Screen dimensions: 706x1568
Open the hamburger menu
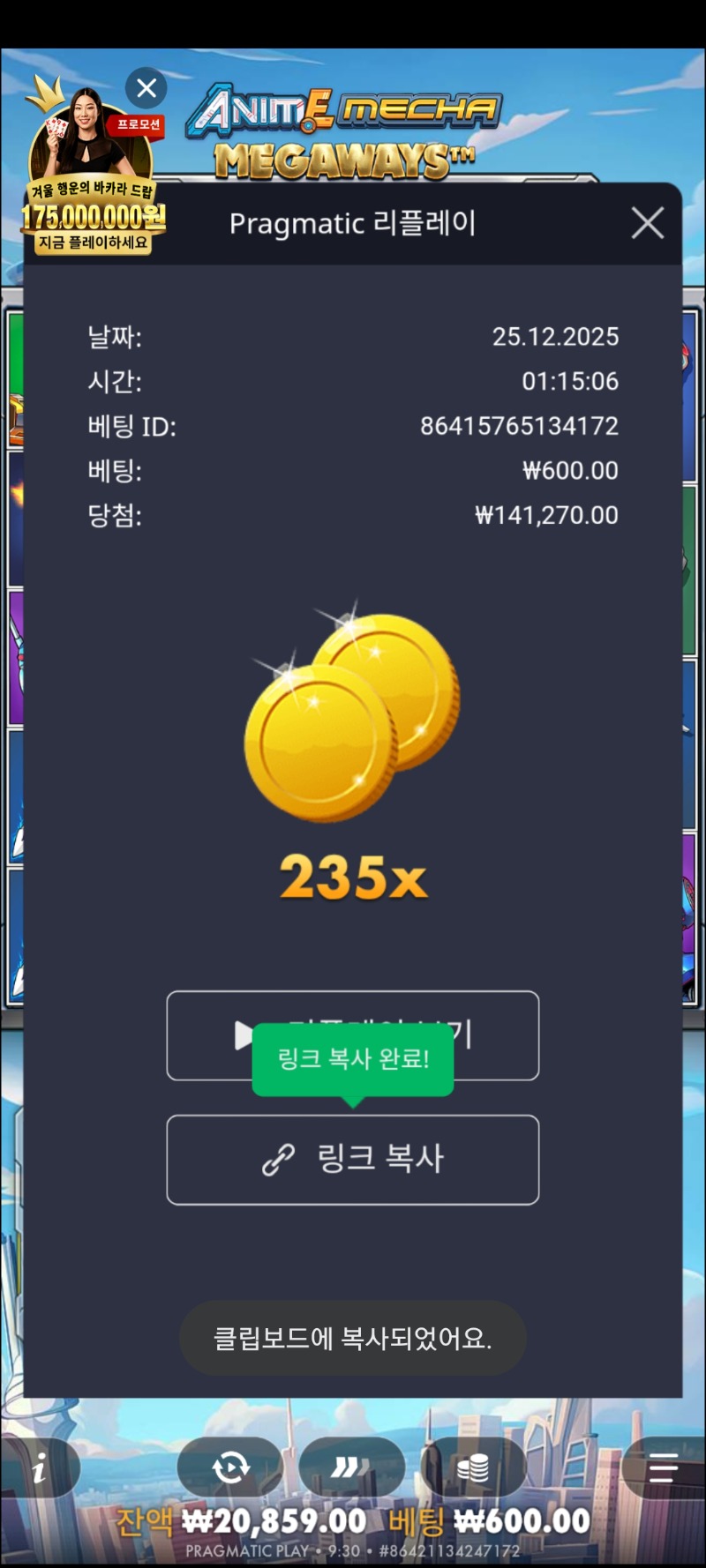(x=663, y=1468)
